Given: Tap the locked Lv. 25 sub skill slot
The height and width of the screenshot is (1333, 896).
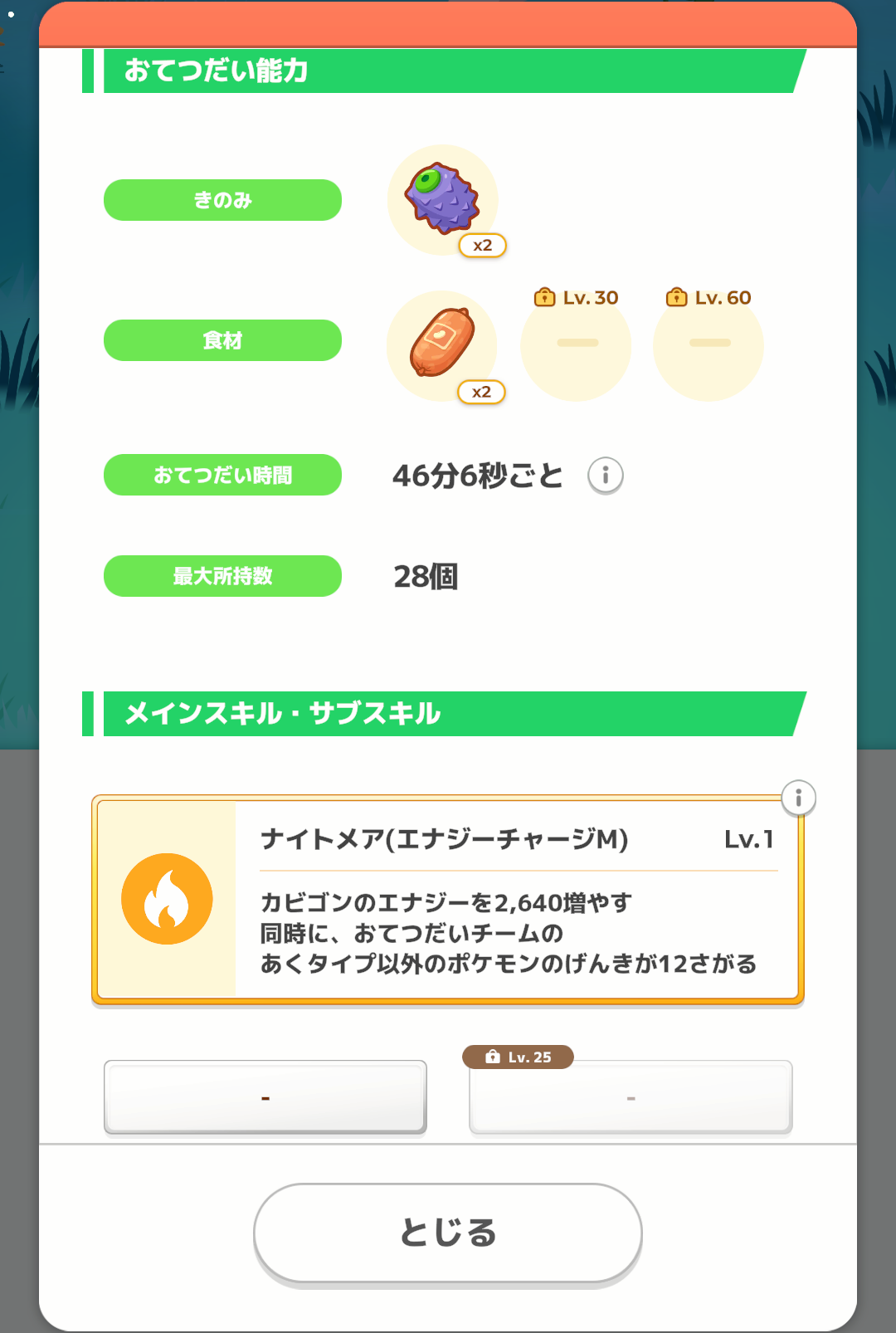Looking at the screenshot, I should (x=631, y=1096).
